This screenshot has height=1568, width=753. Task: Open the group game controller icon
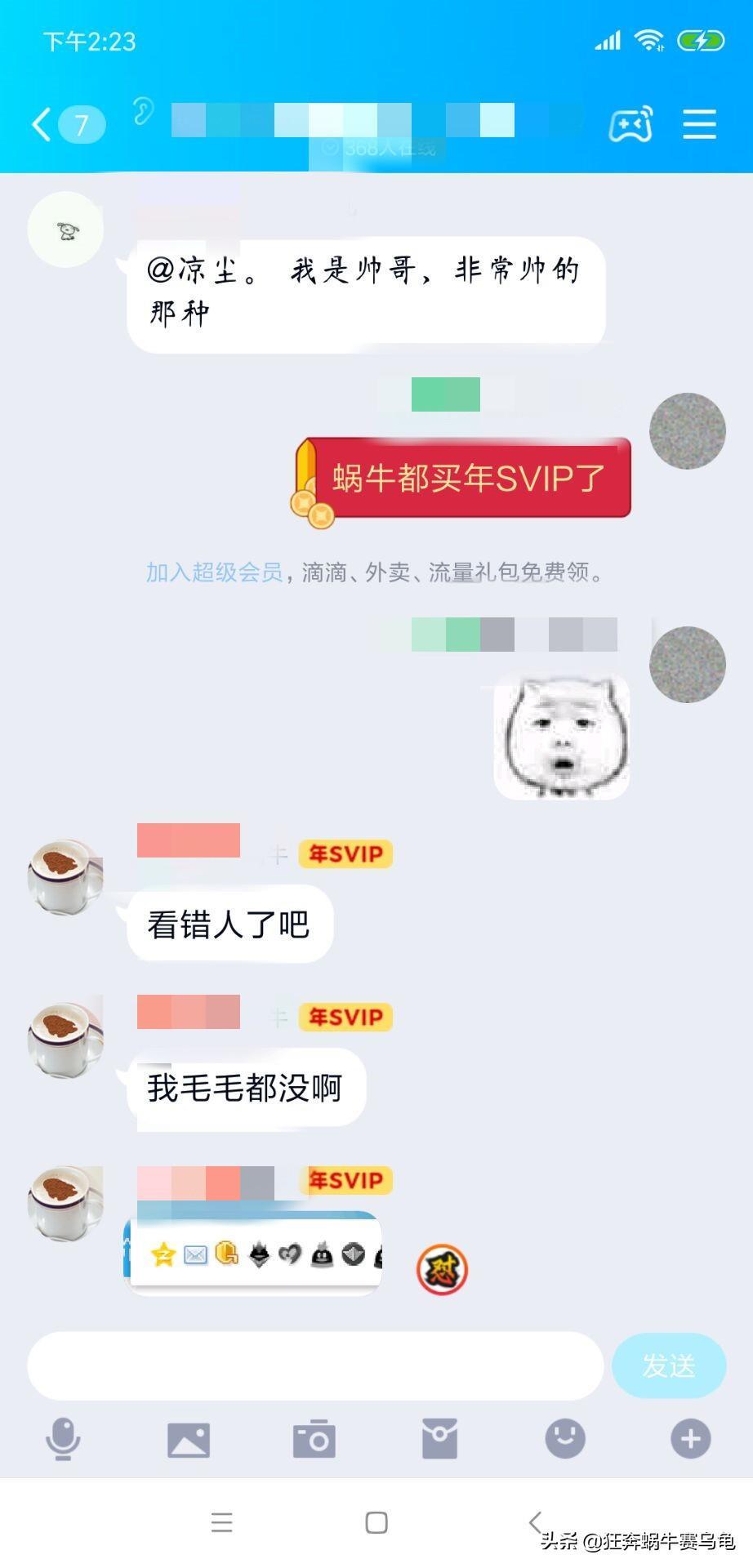coord(630,125)
